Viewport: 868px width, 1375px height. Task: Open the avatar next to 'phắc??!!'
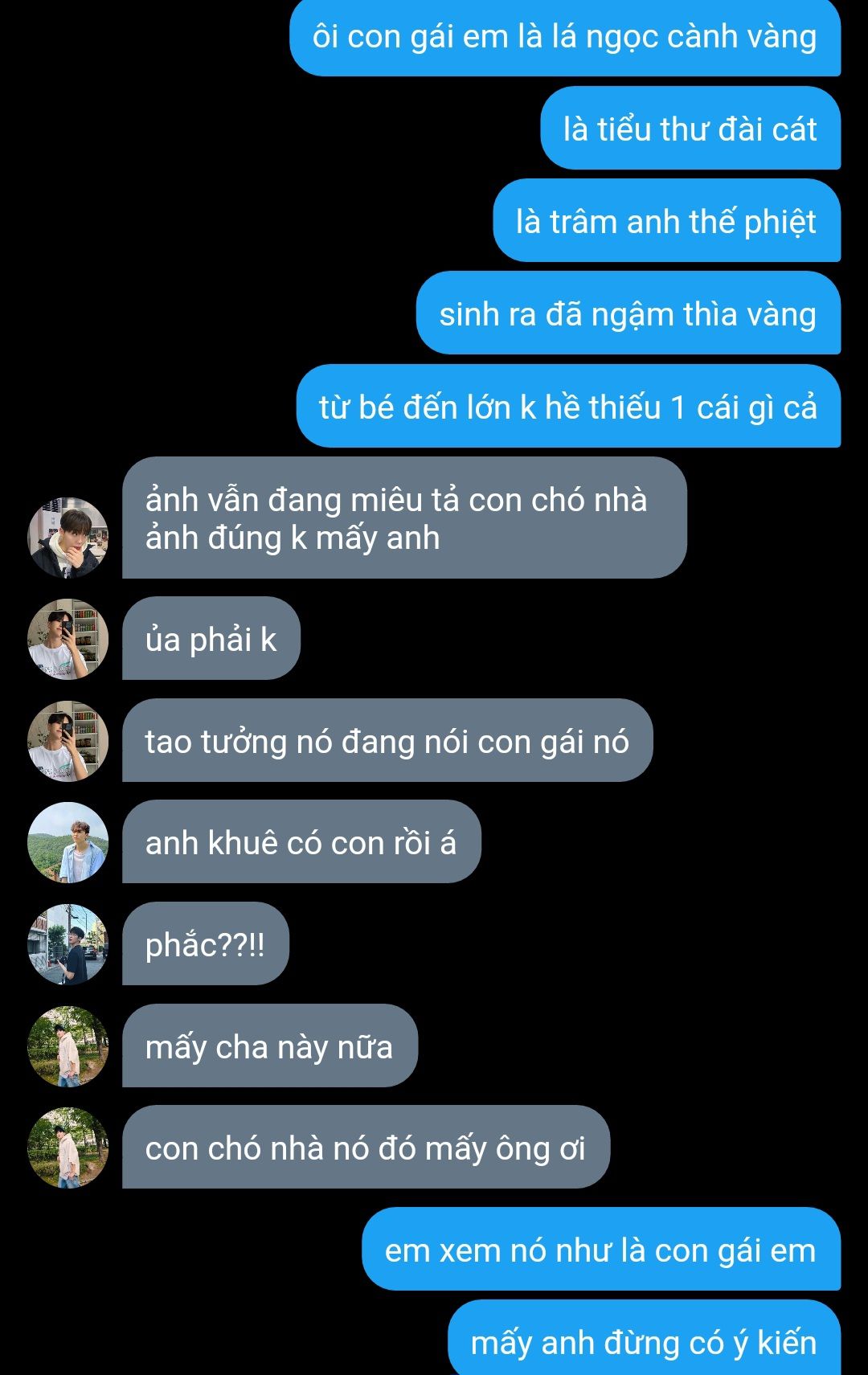click(68, 944)
